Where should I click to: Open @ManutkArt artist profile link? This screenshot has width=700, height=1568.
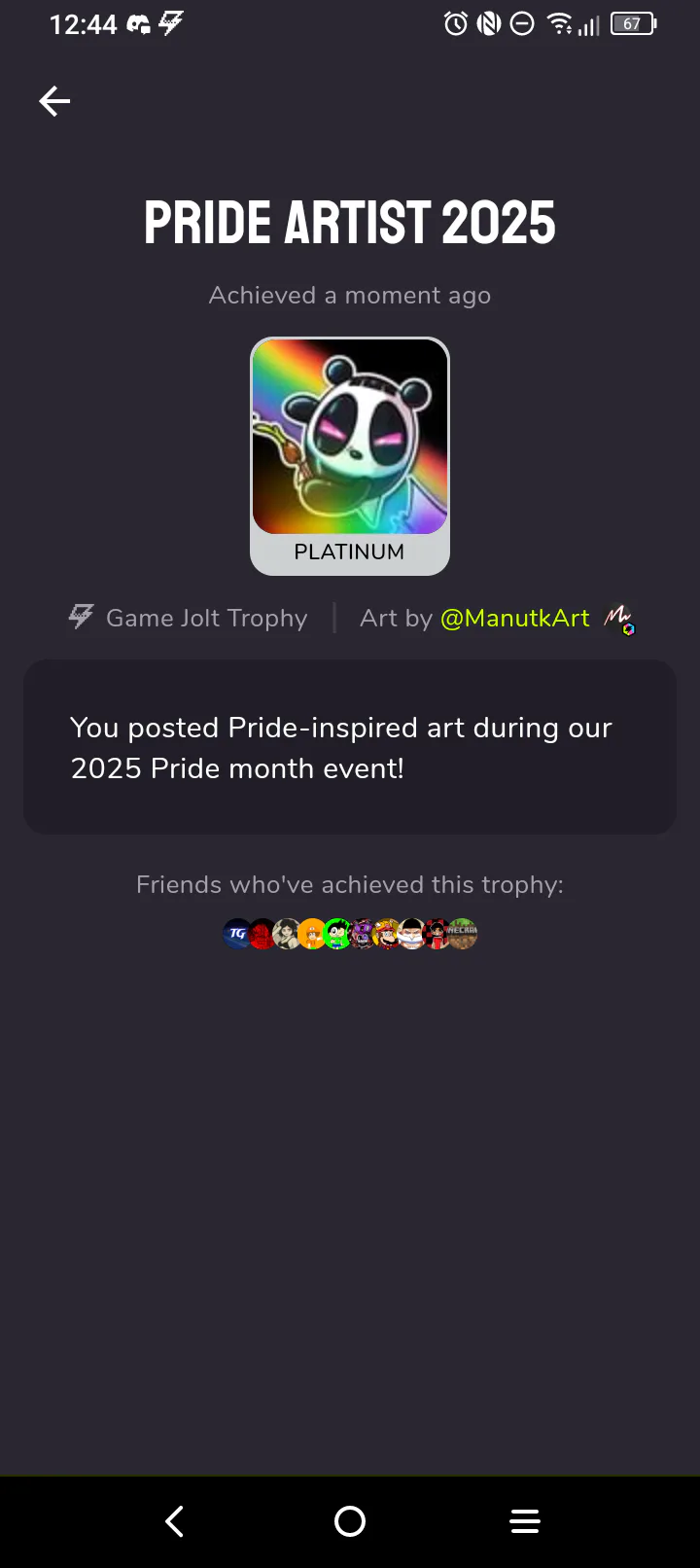coord(514,619)
